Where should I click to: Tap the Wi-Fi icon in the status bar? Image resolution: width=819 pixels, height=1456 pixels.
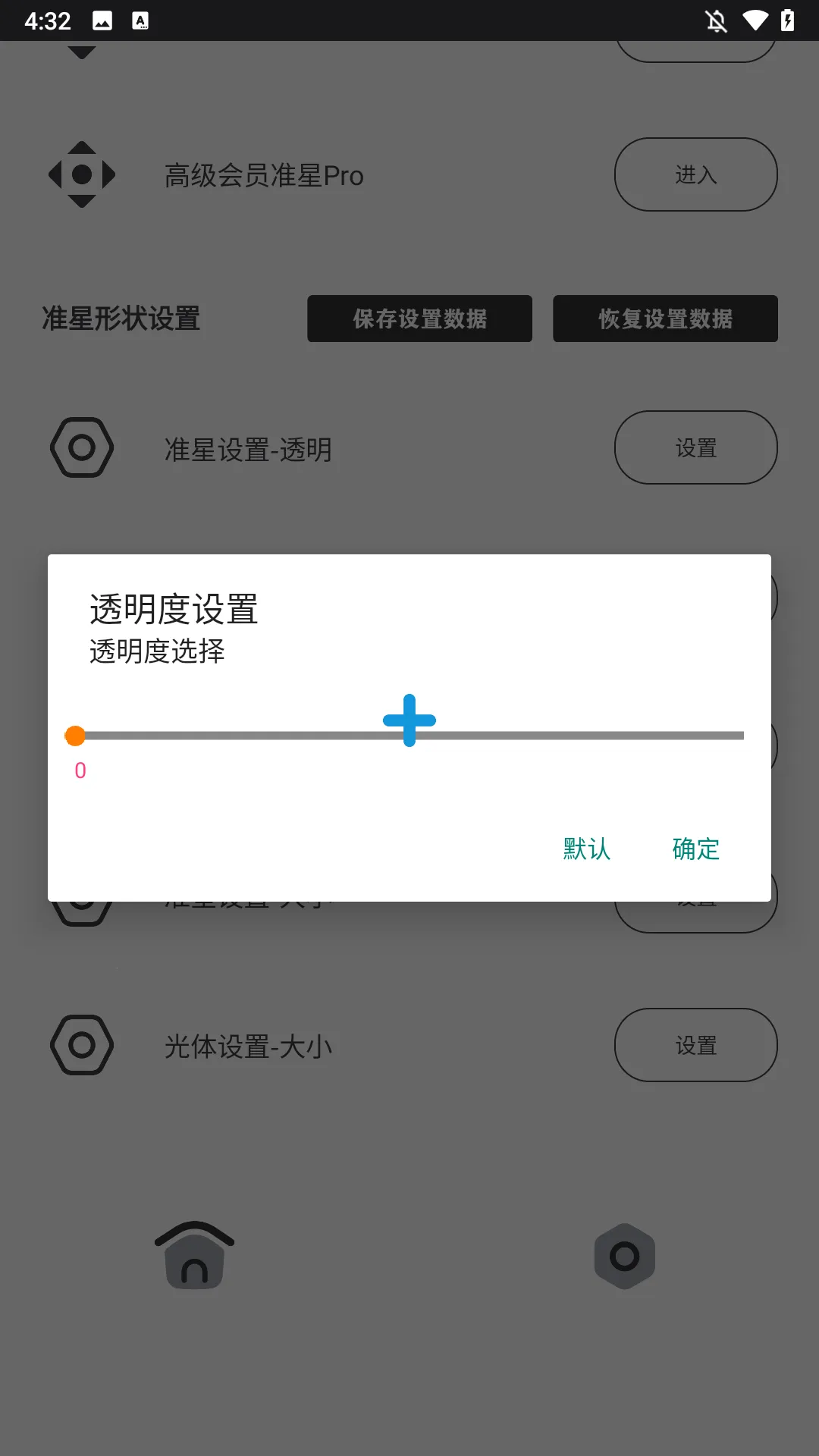(x=755, y=20)
